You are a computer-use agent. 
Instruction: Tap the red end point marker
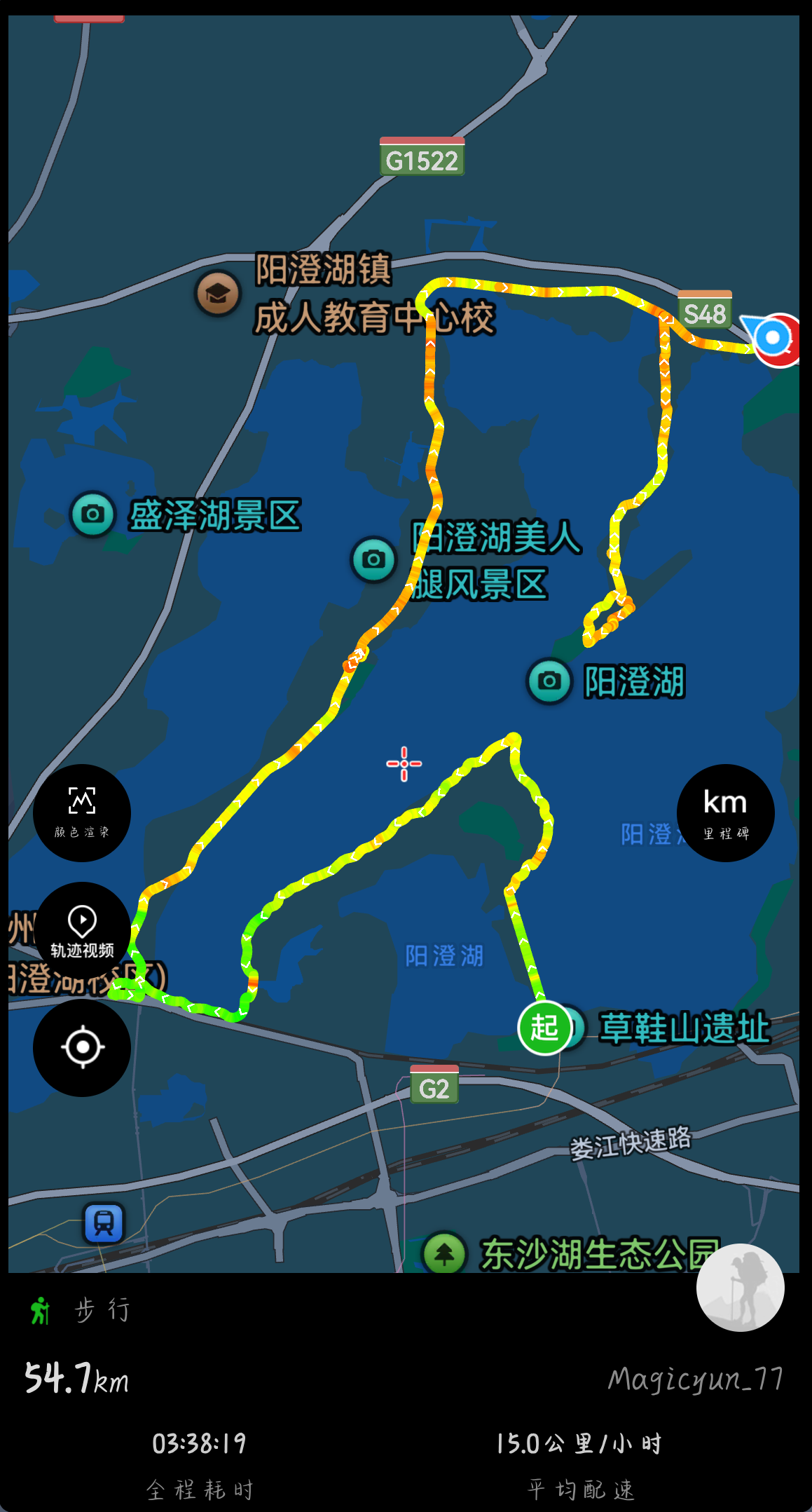tap(776, 339)
